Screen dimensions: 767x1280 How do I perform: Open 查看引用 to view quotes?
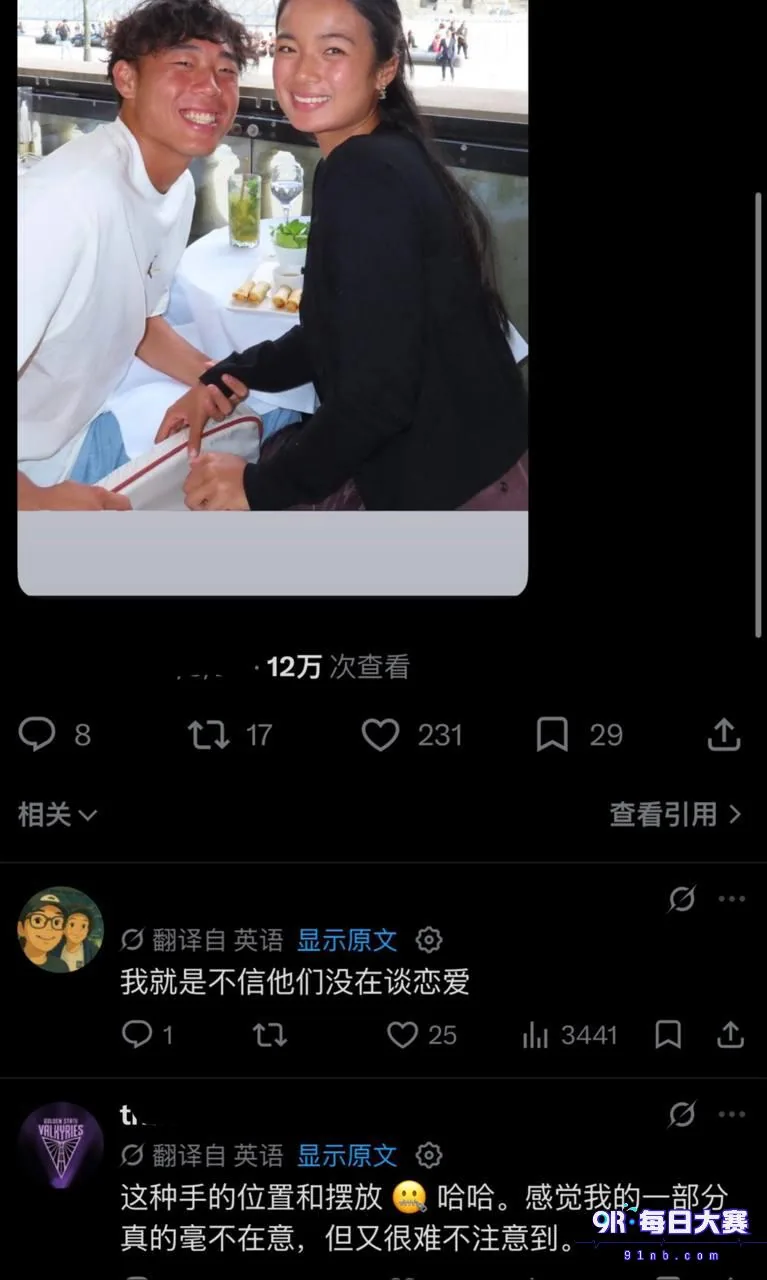point(676,814)
